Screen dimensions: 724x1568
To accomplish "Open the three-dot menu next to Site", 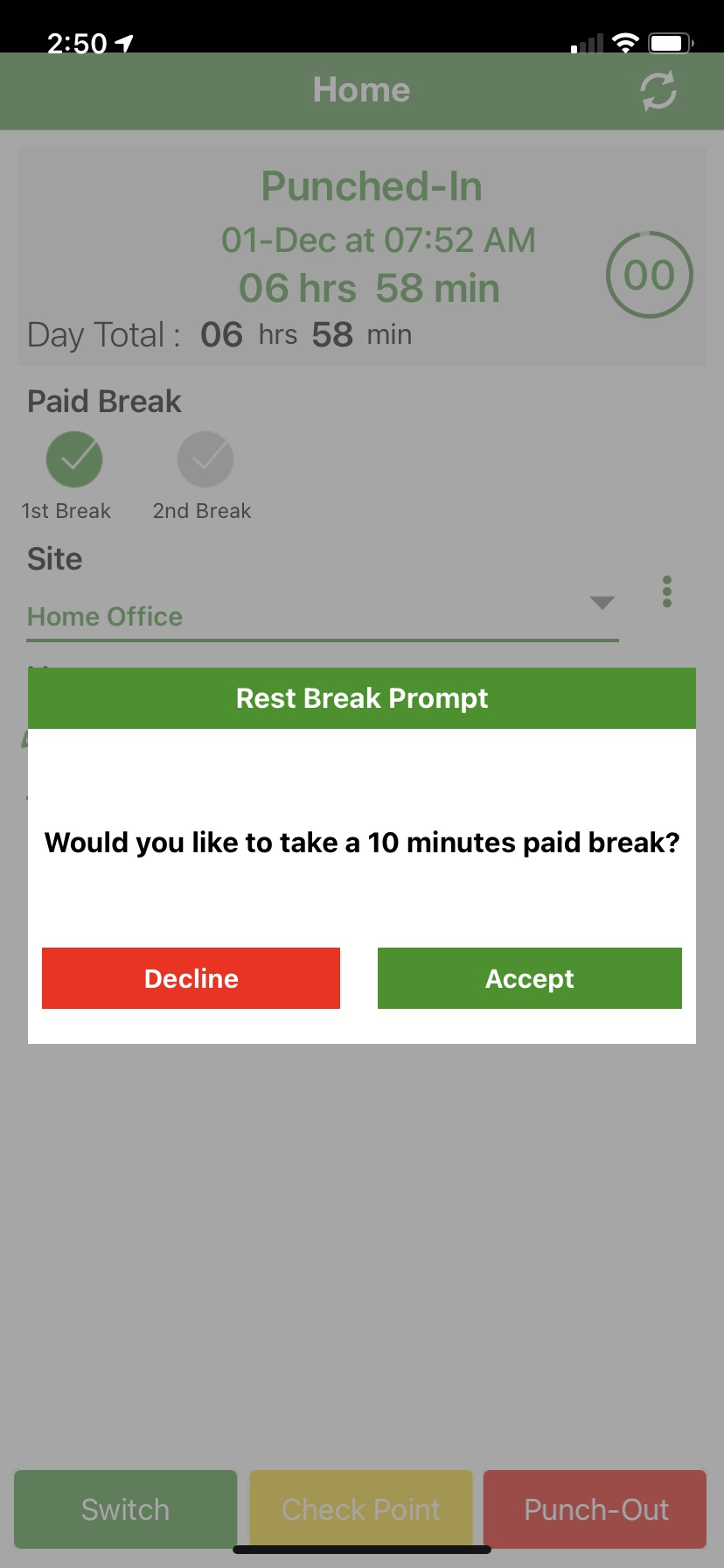I will coord(667,591).
